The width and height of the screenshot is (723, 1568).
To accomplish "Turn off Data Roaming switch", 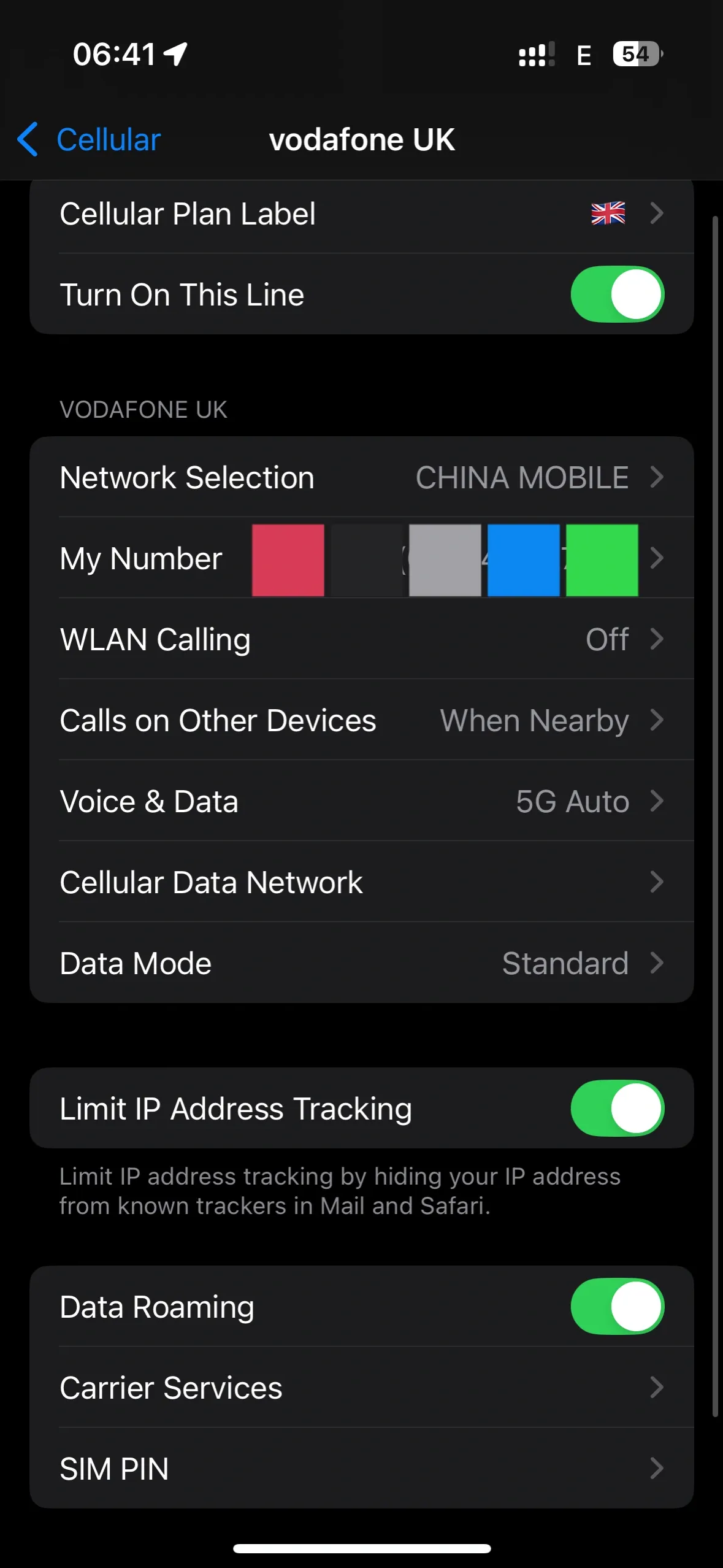I will point(617,1307).
